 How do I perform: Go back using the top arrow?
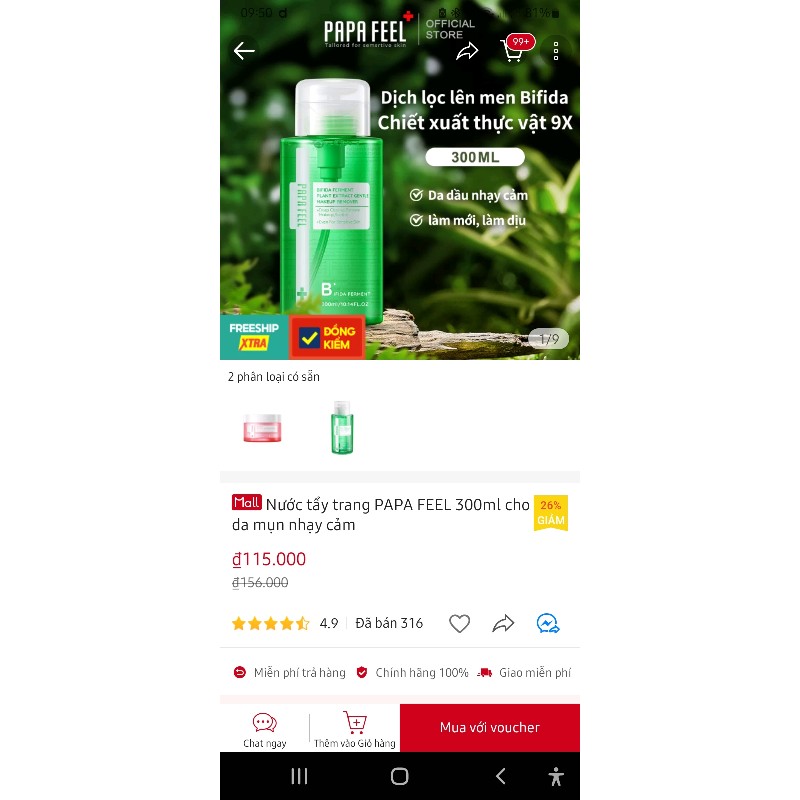coord(244,51)
